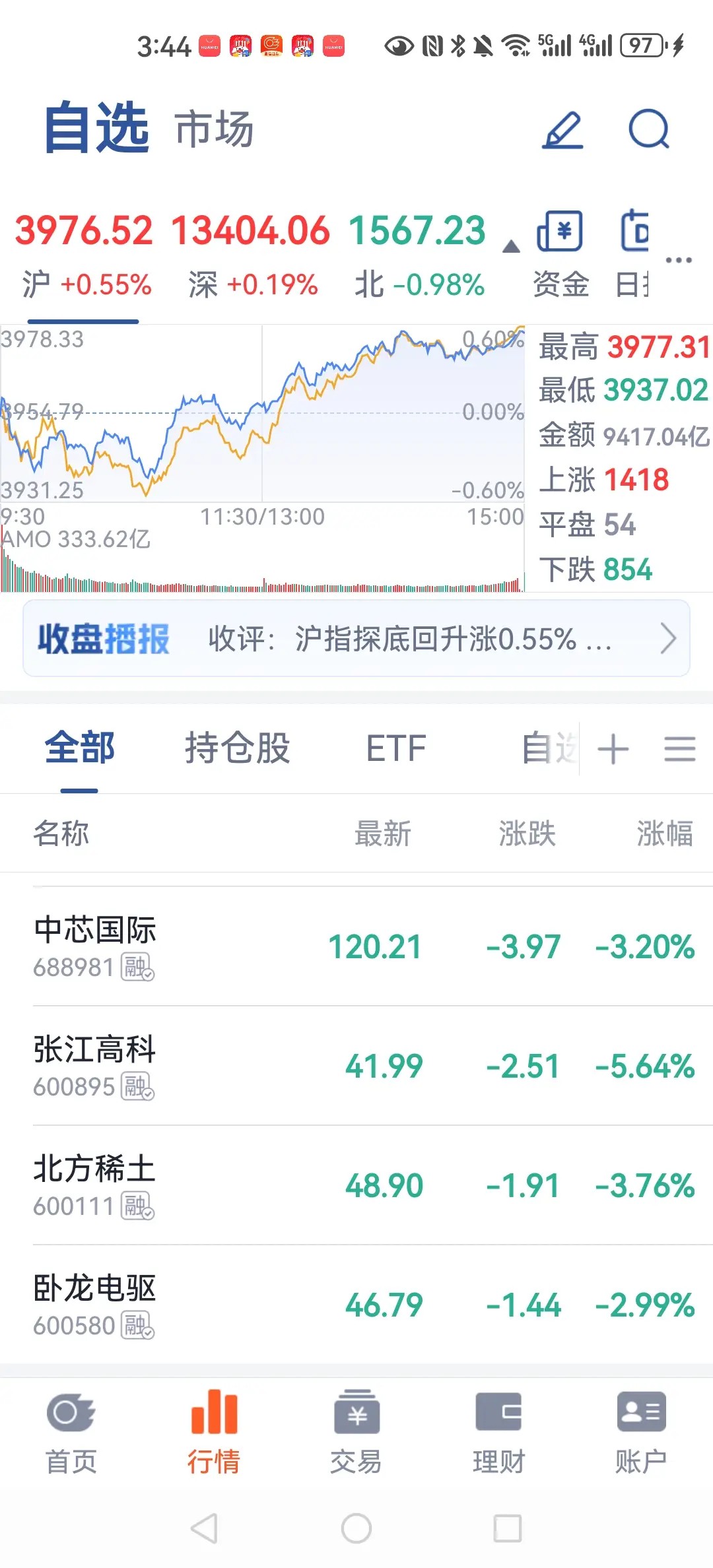Sort the list by 涨幅 column
713x1568 pixels.
[665, 833]
